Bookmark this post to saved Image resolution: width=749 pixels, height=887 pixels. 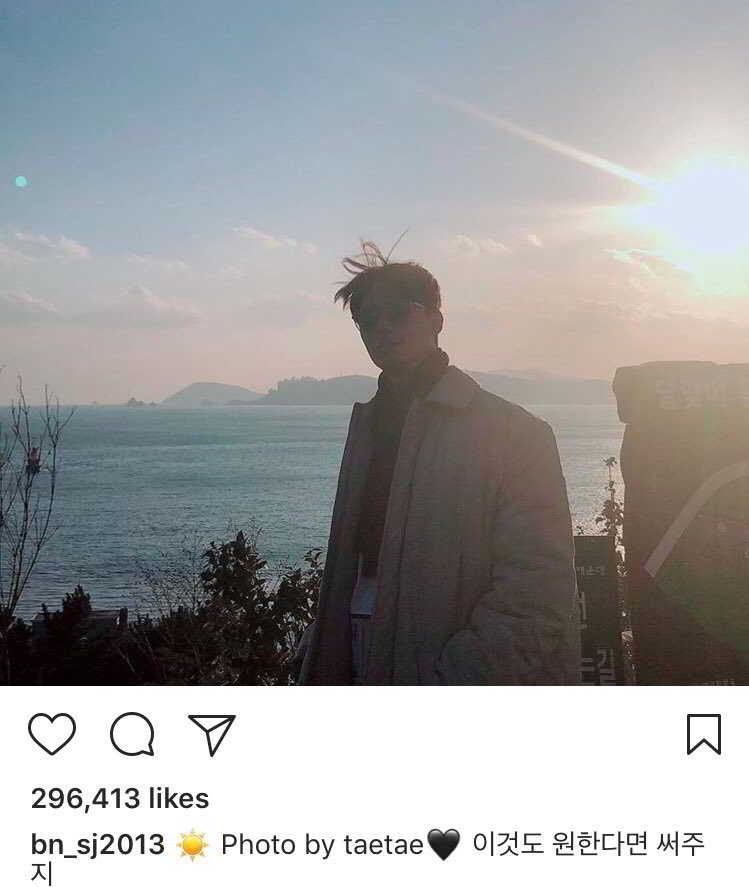pyautogui.click(x=704, y=734)
